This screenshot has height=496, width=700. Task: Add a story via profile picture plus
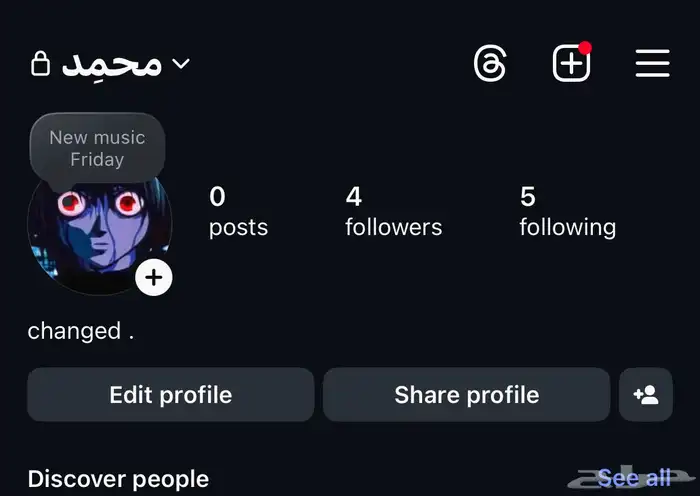154,278
